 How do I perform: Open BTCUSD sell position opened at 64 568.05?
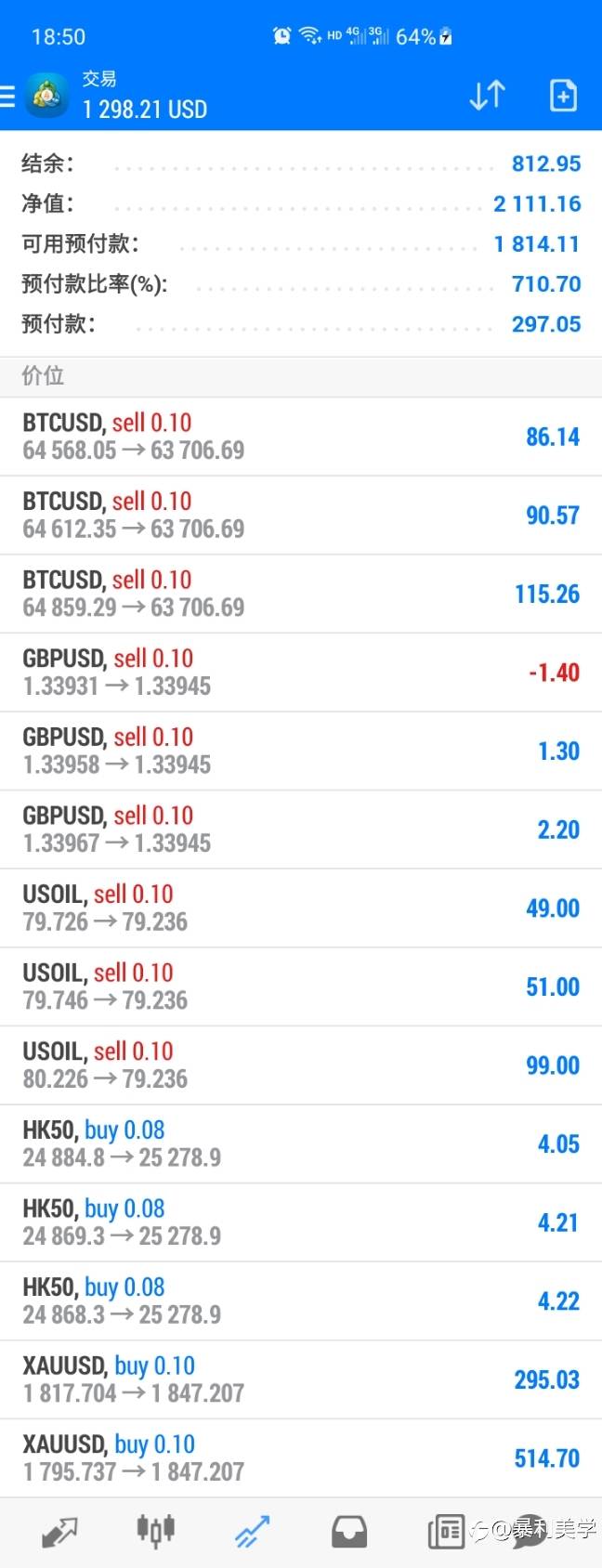click(301, 437)
